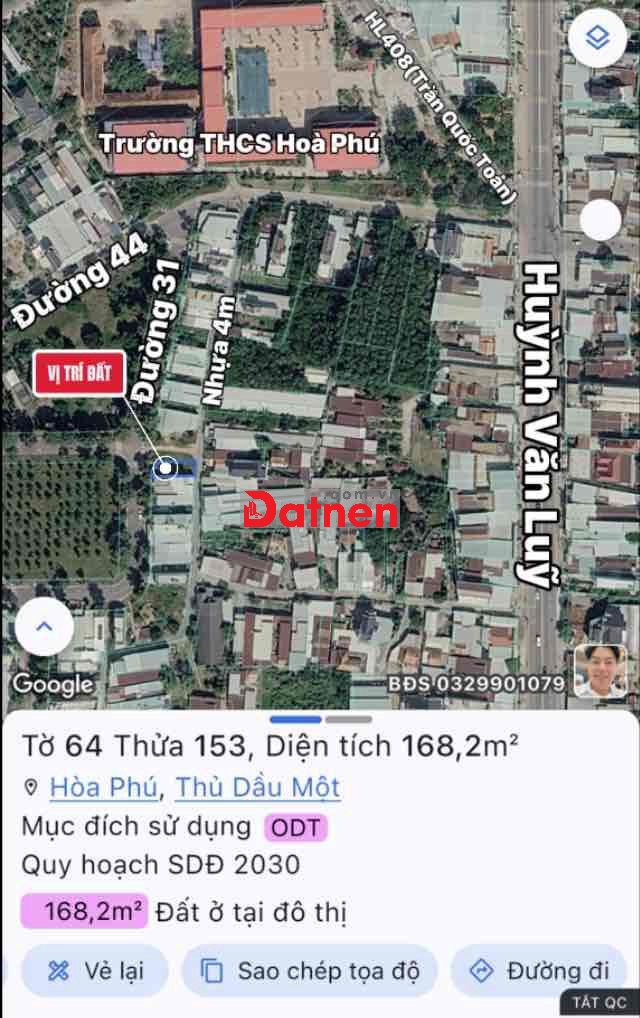Open the Hòa Phú ward link
Image resolution: width=640 pixels, height=1018 pixels.
point(104,787)
